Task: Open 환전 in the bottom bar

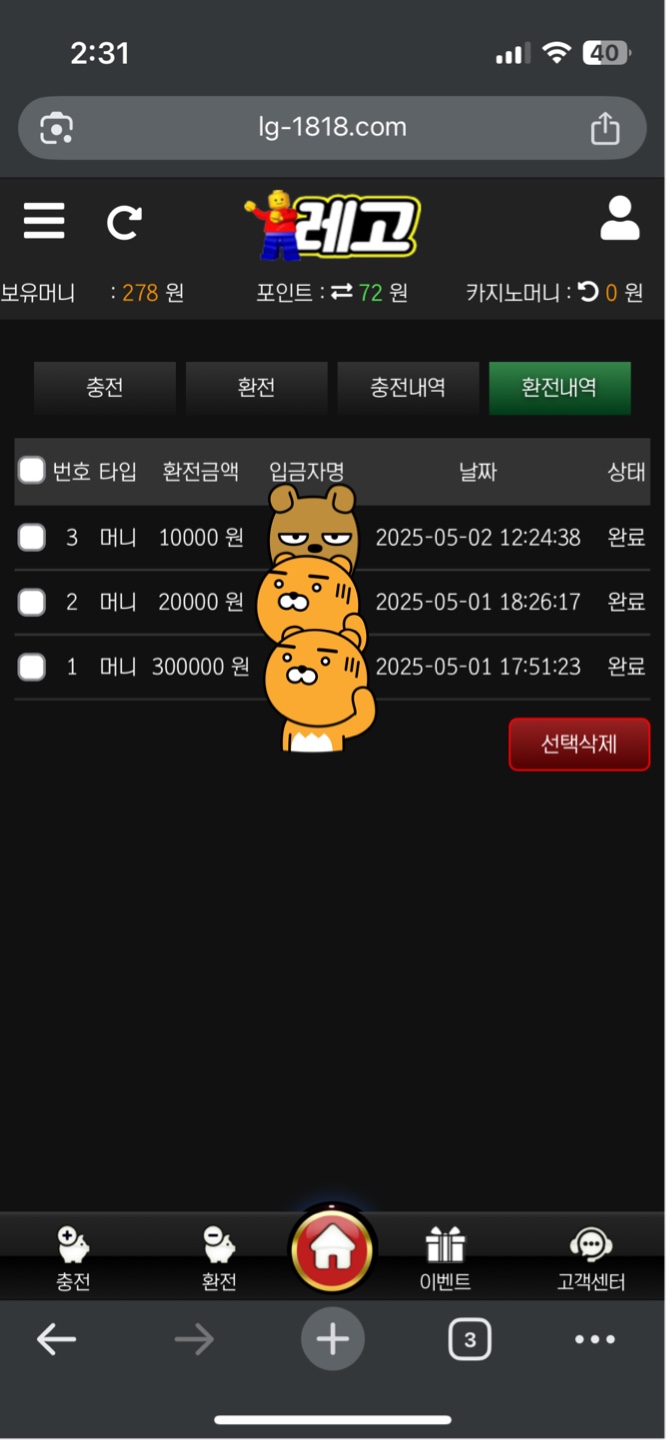Action: pyautogui.click(x=219, y=1258)
